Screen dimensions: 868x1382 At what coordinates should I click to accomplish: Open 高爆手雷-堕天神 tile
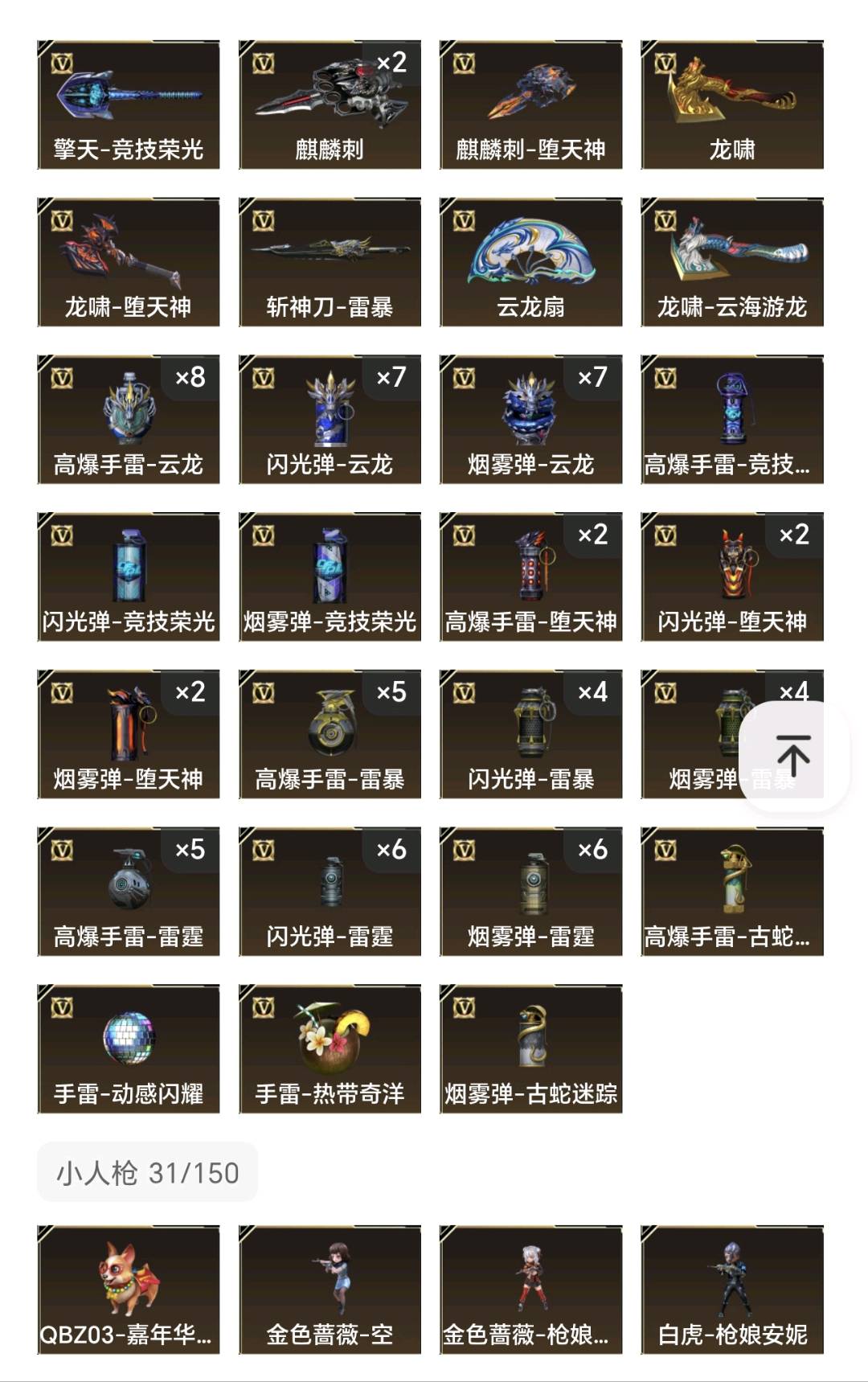tap(530, 577)
